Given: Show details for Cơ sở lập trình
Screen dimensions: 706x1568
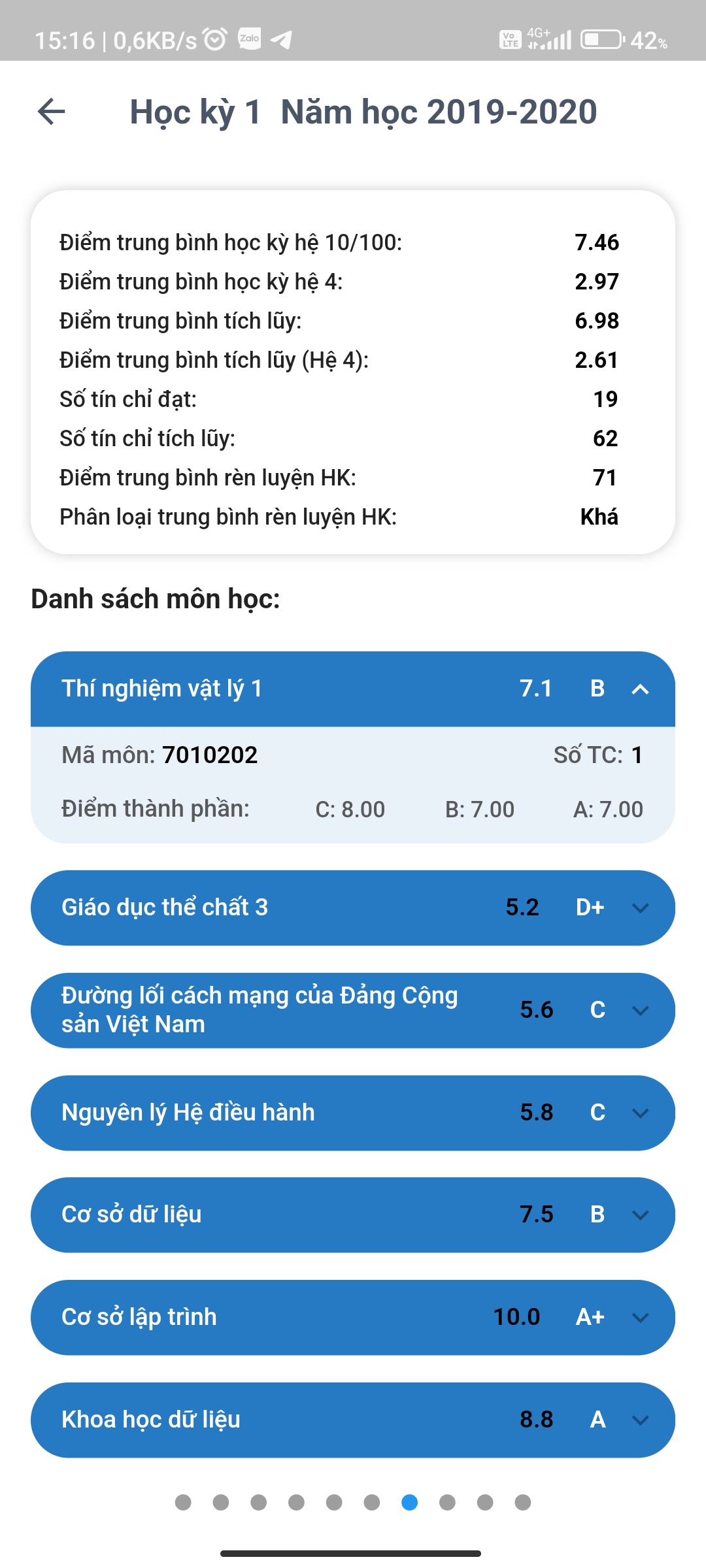Looking at the screenshot, I should (640, 1317).
